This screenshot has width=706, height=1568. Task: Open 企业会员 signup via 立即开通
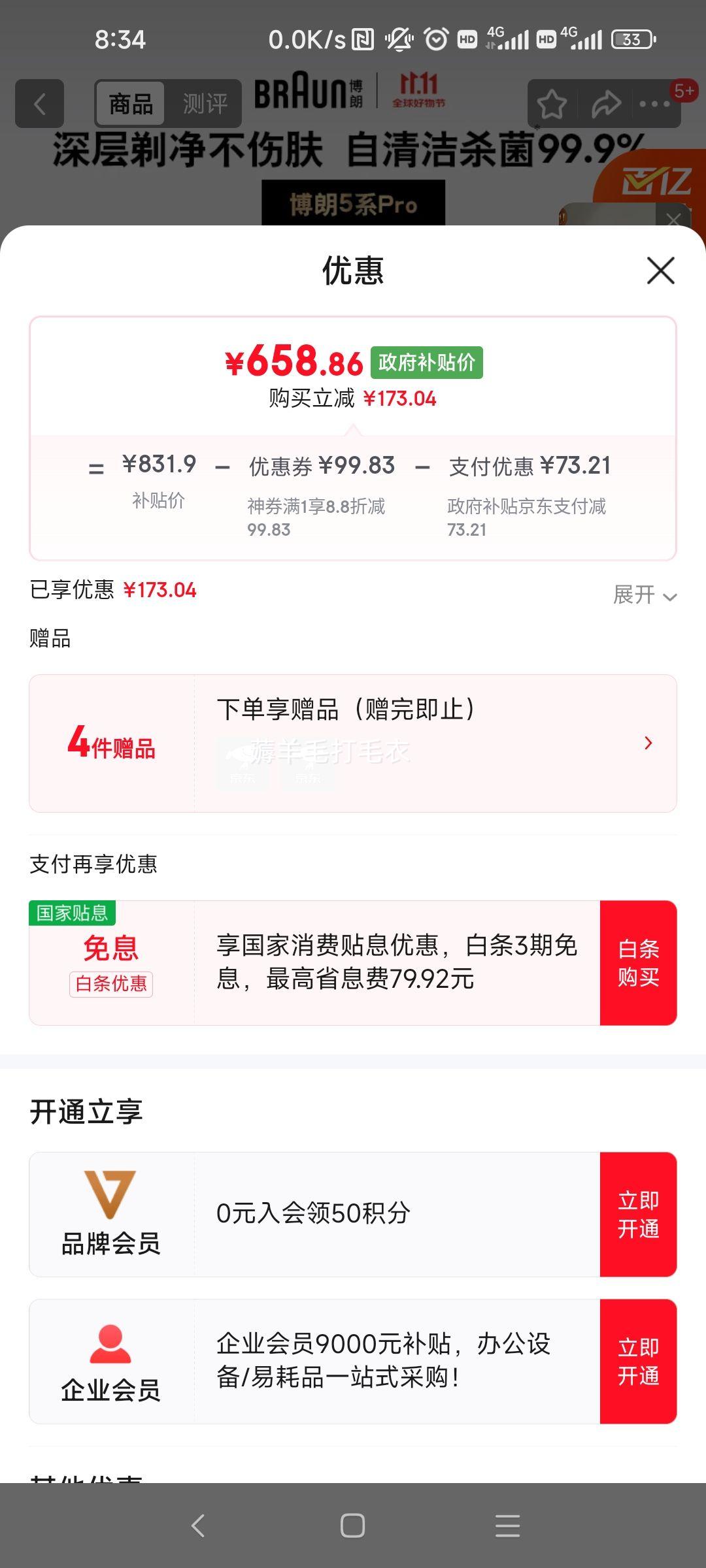(639, 1364)
